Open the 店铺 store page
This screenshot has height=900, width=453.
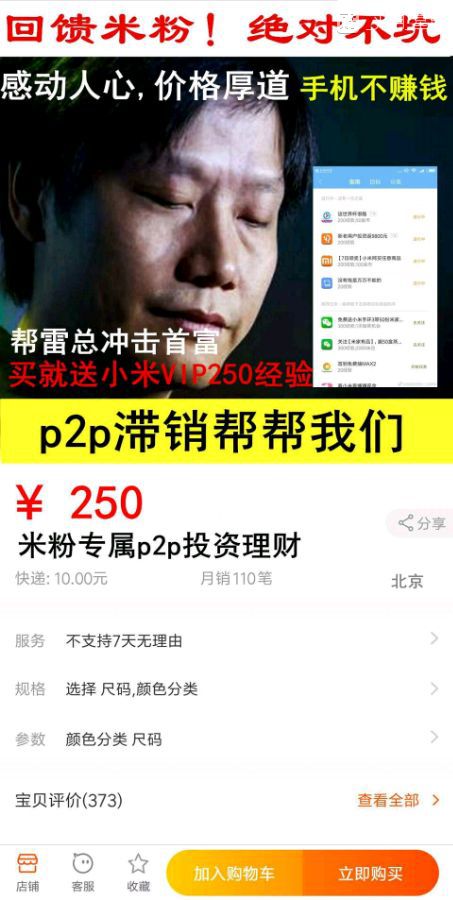(x=27, y=873)
